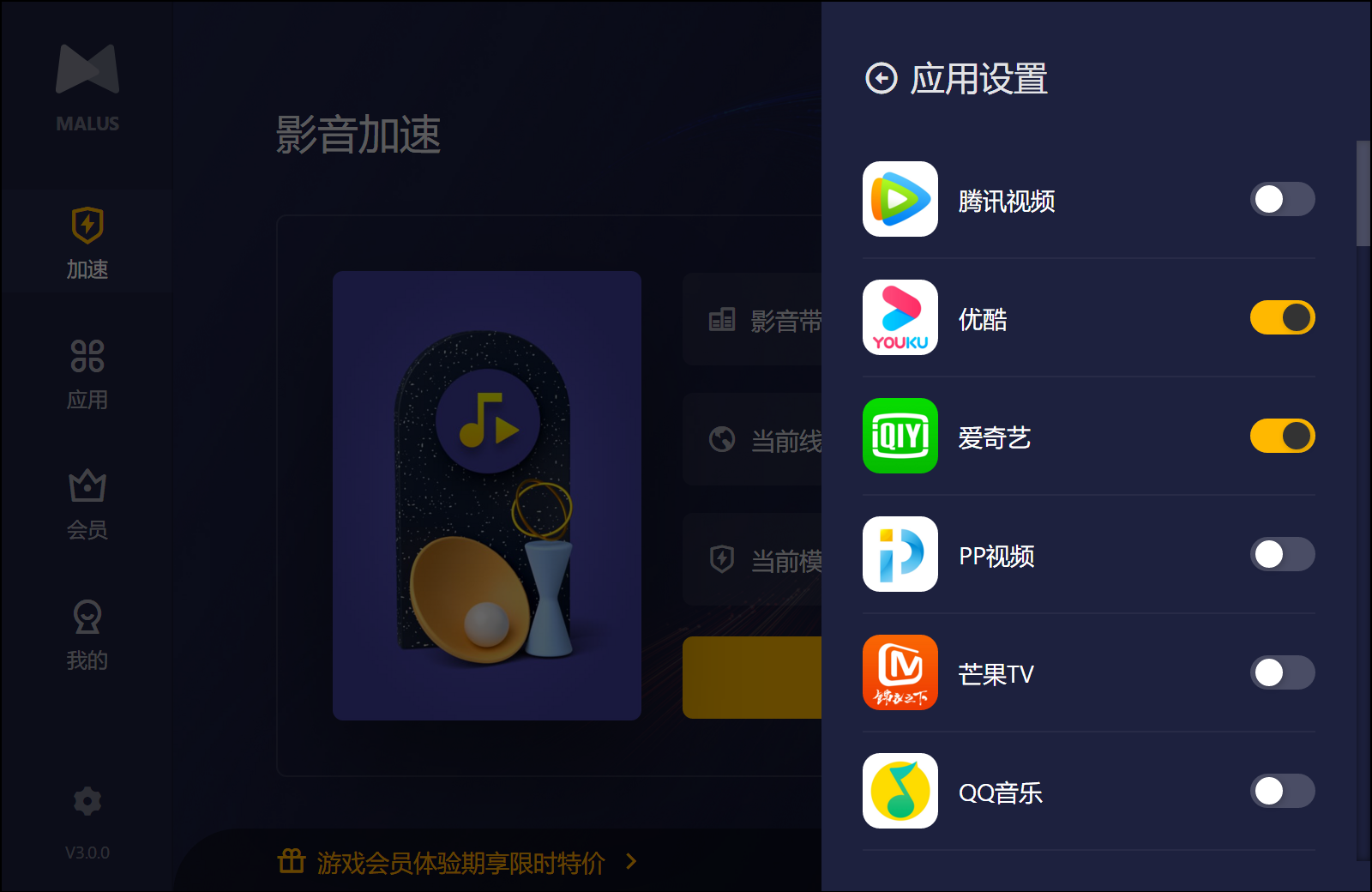This screenshot has width=1372, height=892.
Task: Open the 应用 tab in sidebar
Action: tap(87, 374)
